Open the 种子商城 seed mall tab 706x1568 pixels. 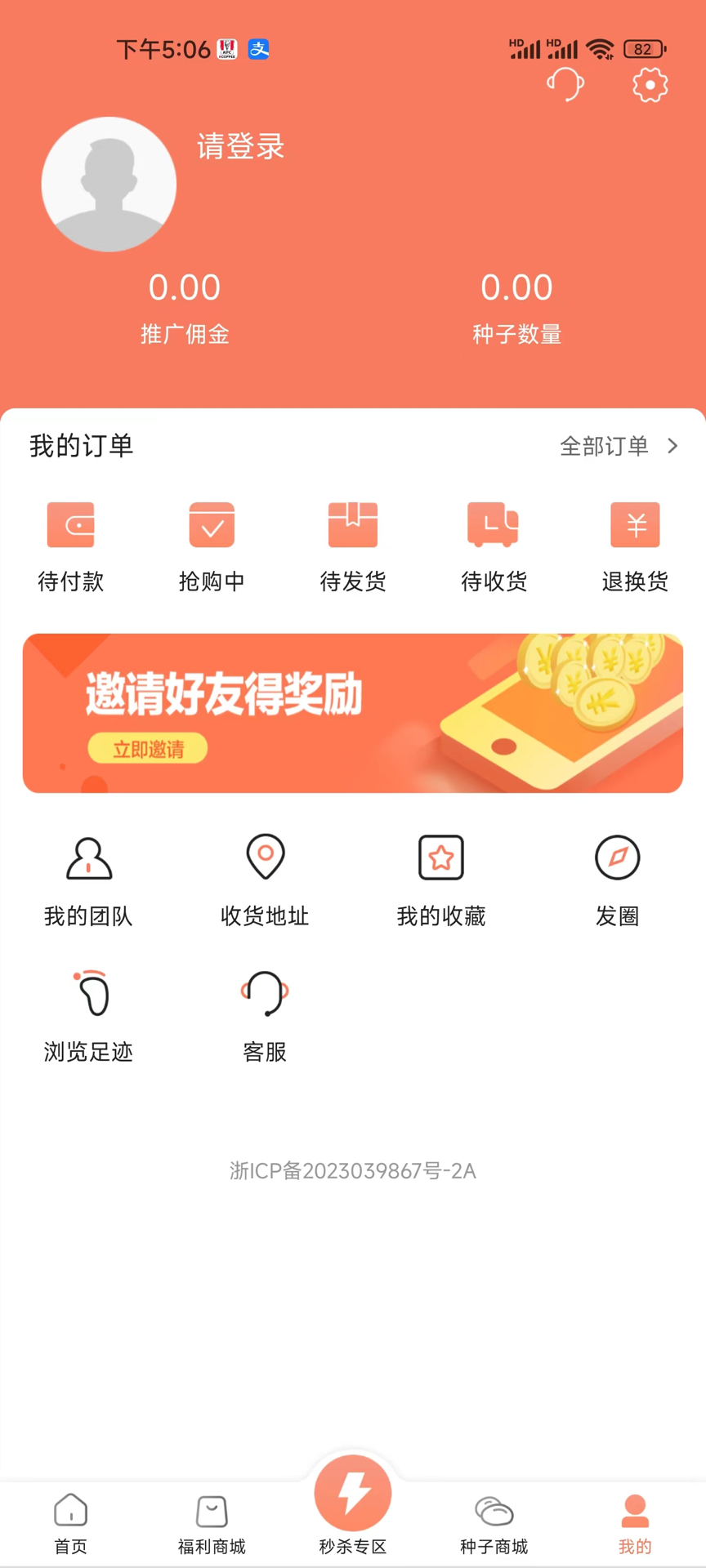tap(494, 1521)
